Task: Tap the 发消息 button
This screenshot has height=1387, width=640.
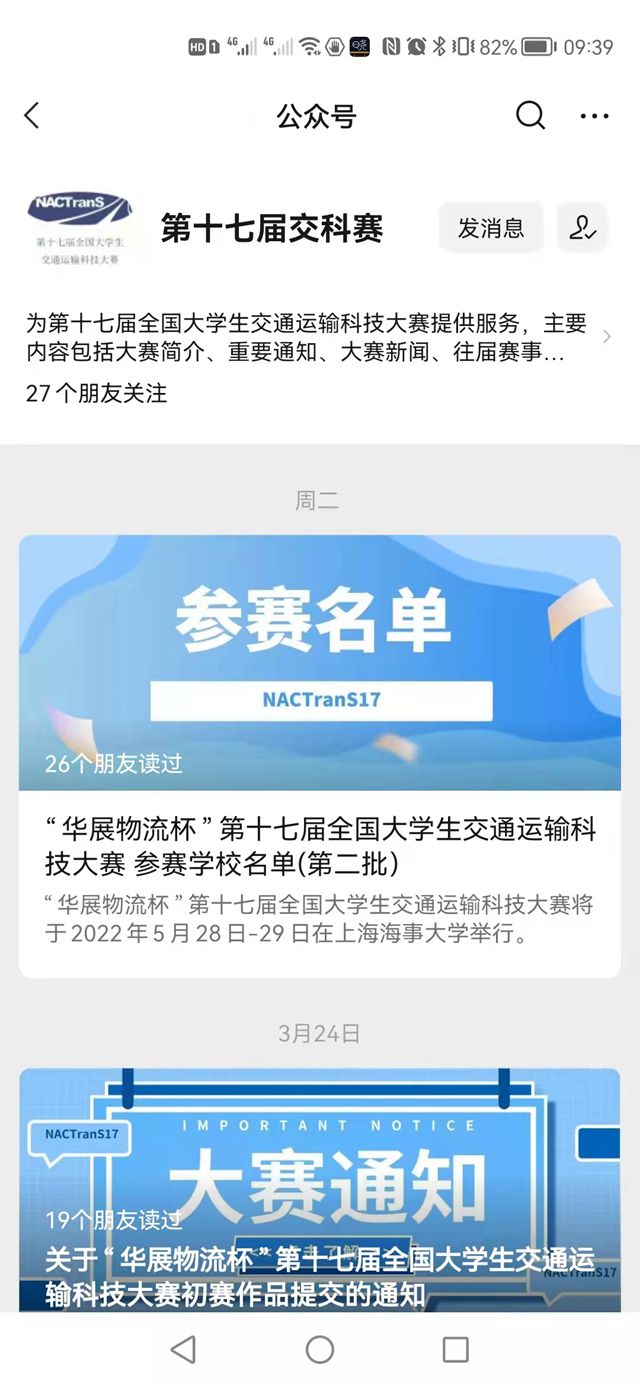Action: [x=490, y=228]
